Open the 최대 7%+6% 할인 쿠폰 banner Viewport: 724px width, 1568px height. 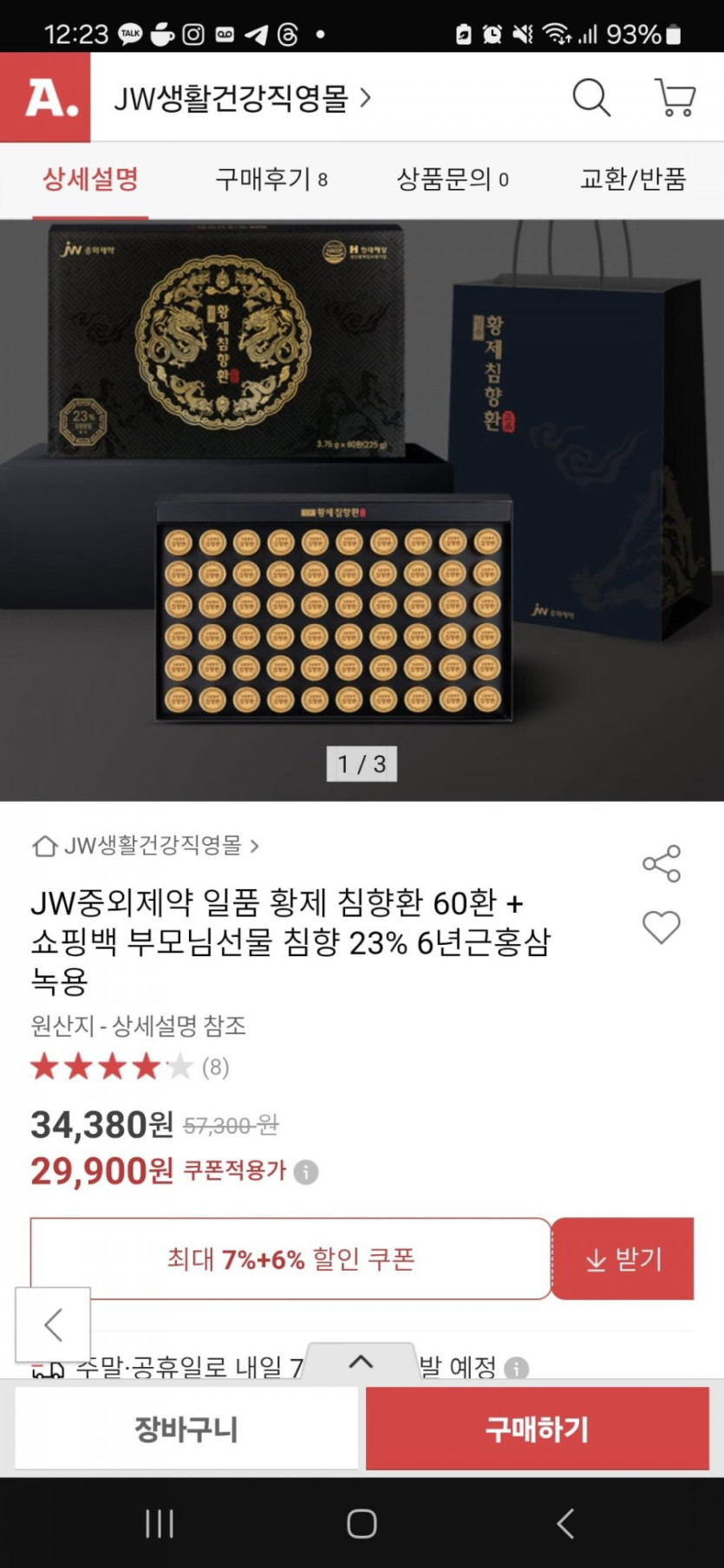pyautogui.click(x=290, y=1259)
